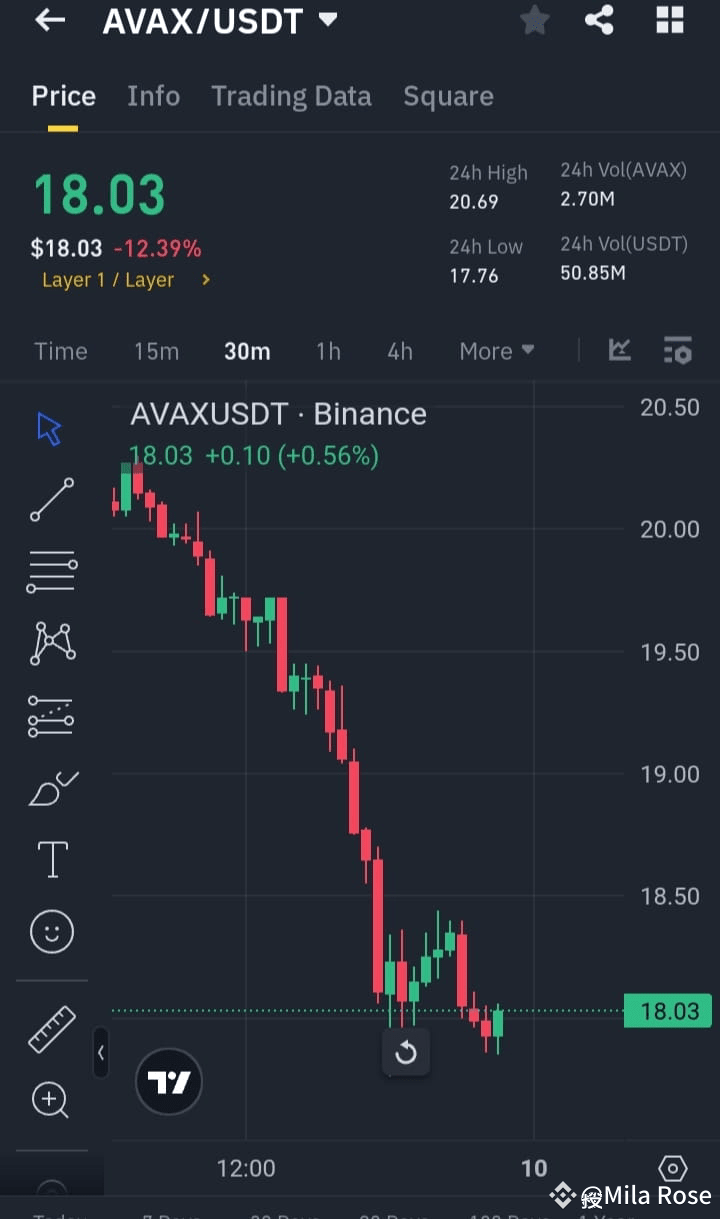Screen dimensions: 720x1219
Task: Switch to the Trading Data tab
Action: [x=291, y=96]
